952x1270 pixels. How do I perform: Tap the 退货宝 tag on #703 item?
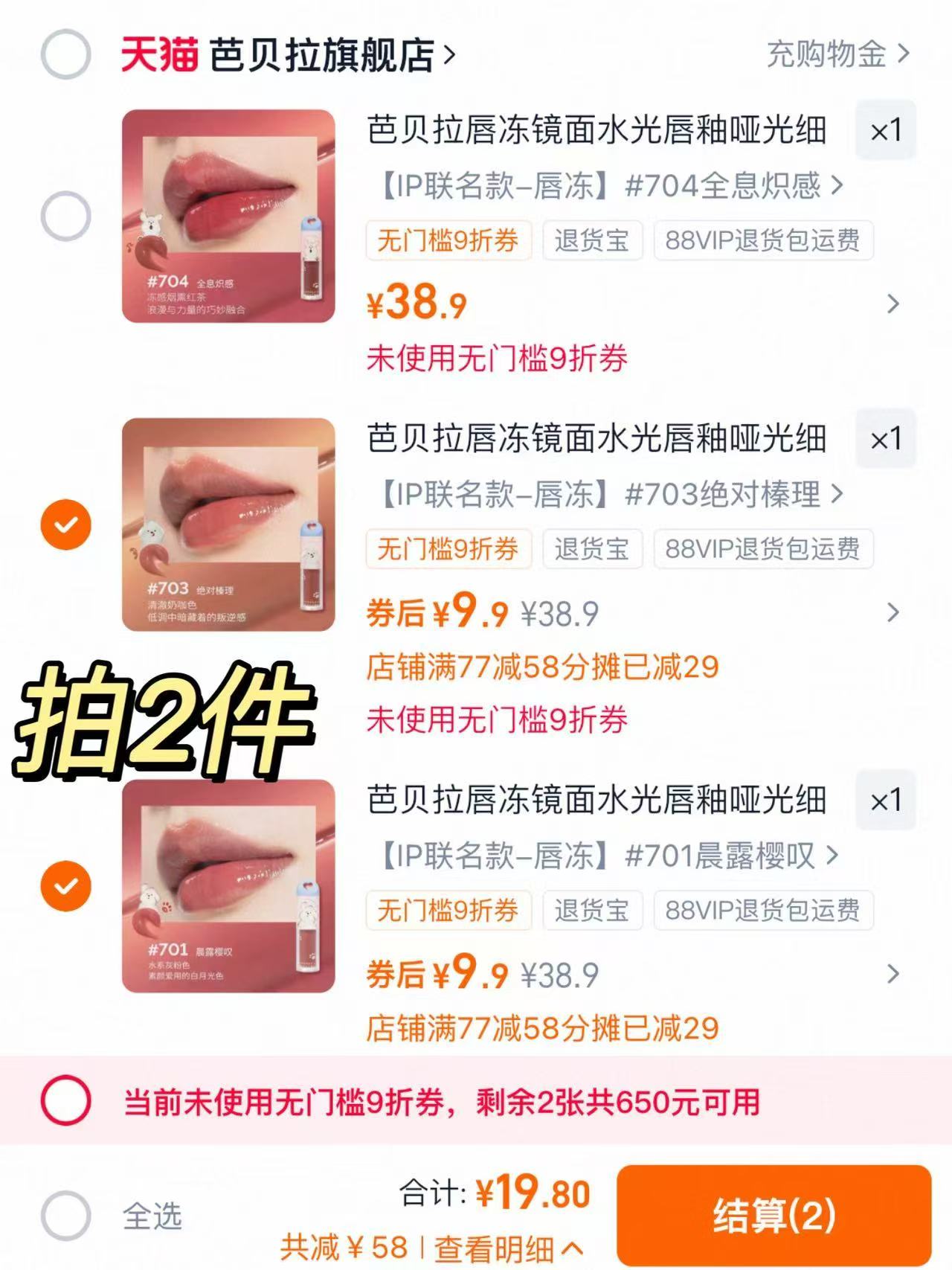592,550
